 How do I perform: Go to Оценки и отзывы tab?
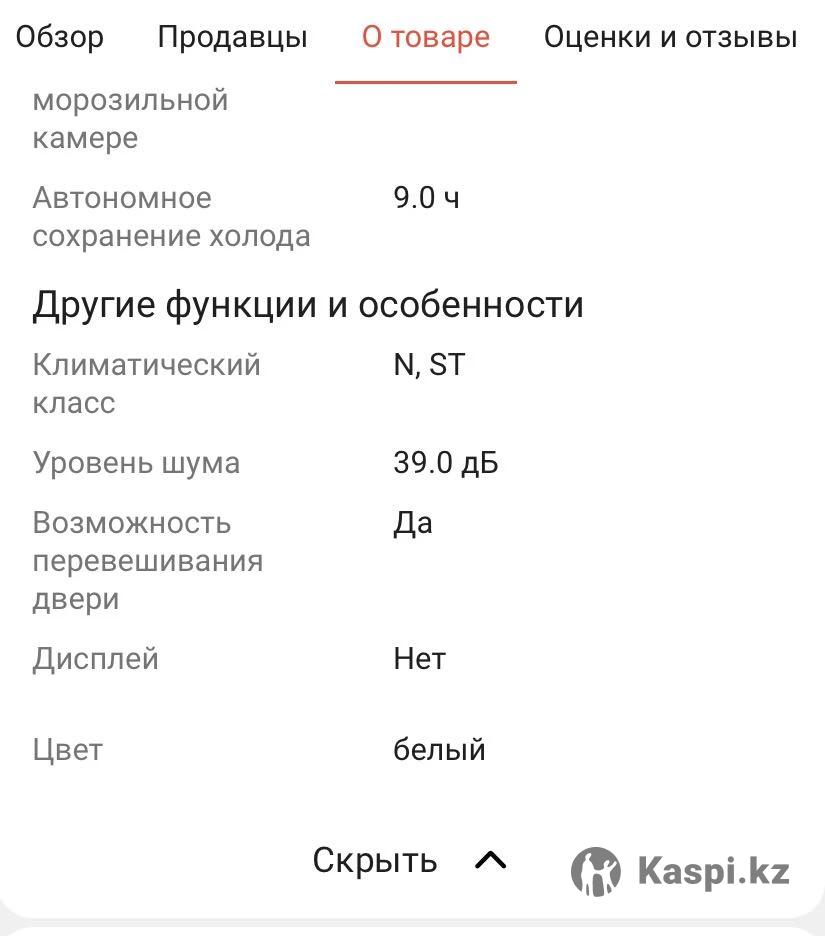click(670, 38)
